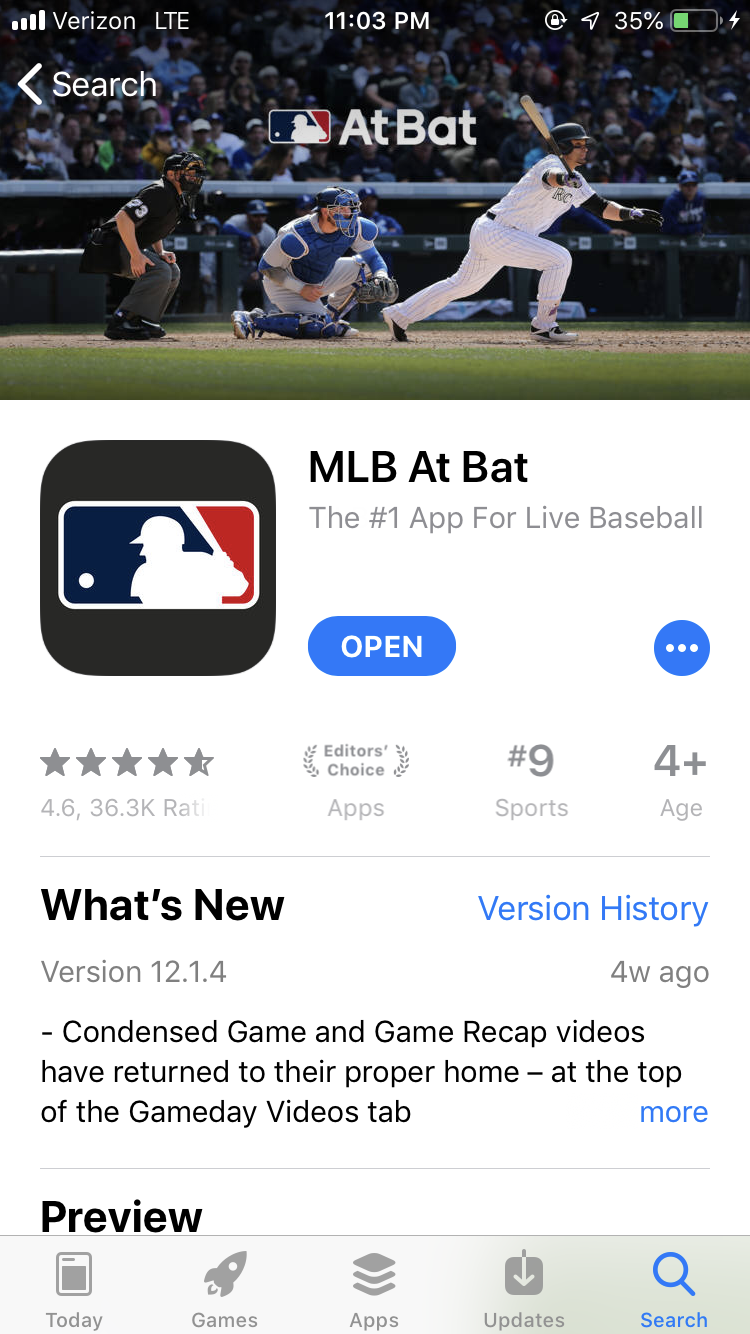Switch to the Updates tab
This screenshot has width=750, height=1334.
(x=524, y=1288)
